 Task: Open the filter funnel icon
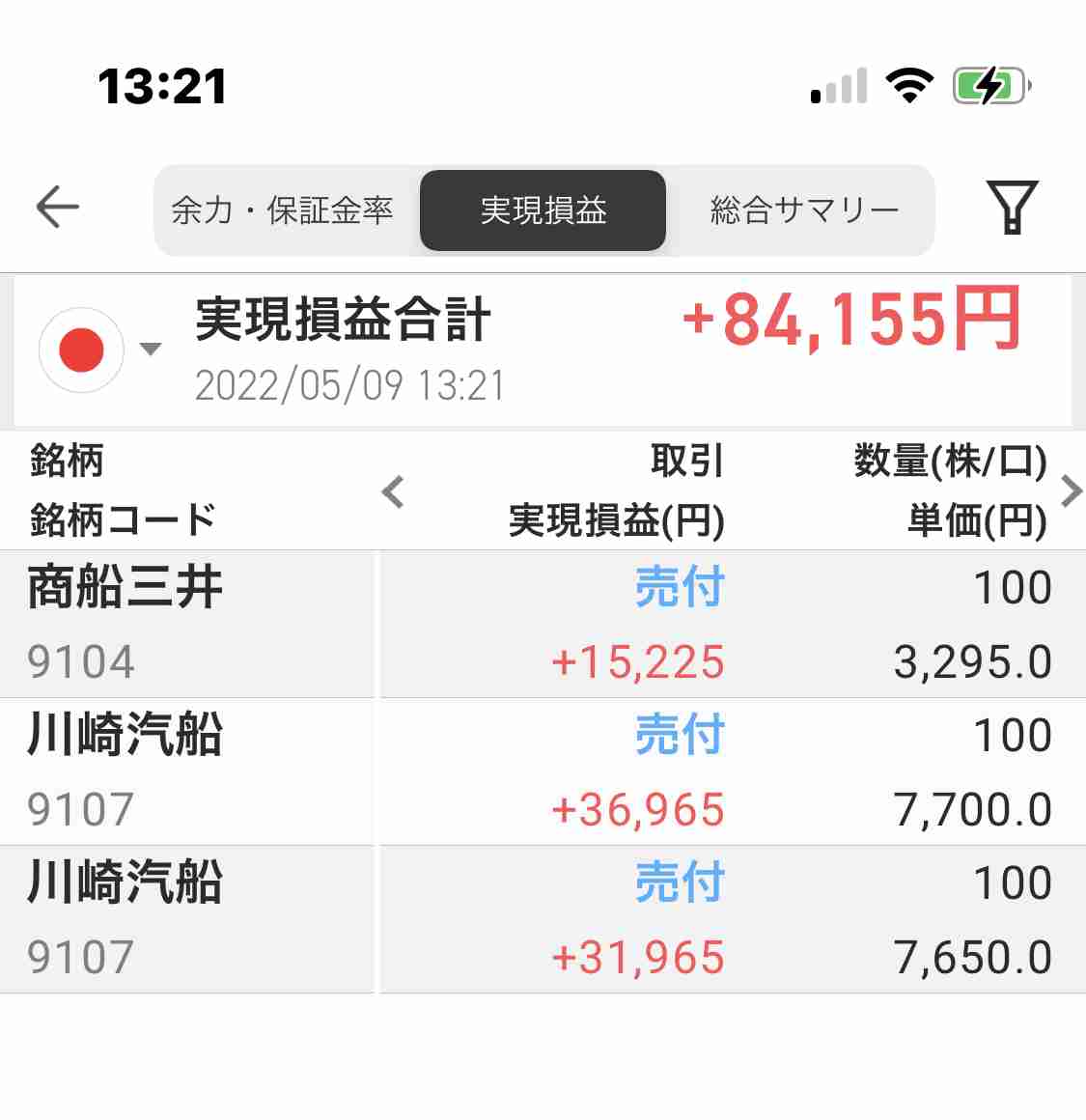(x=1011, y=208)
